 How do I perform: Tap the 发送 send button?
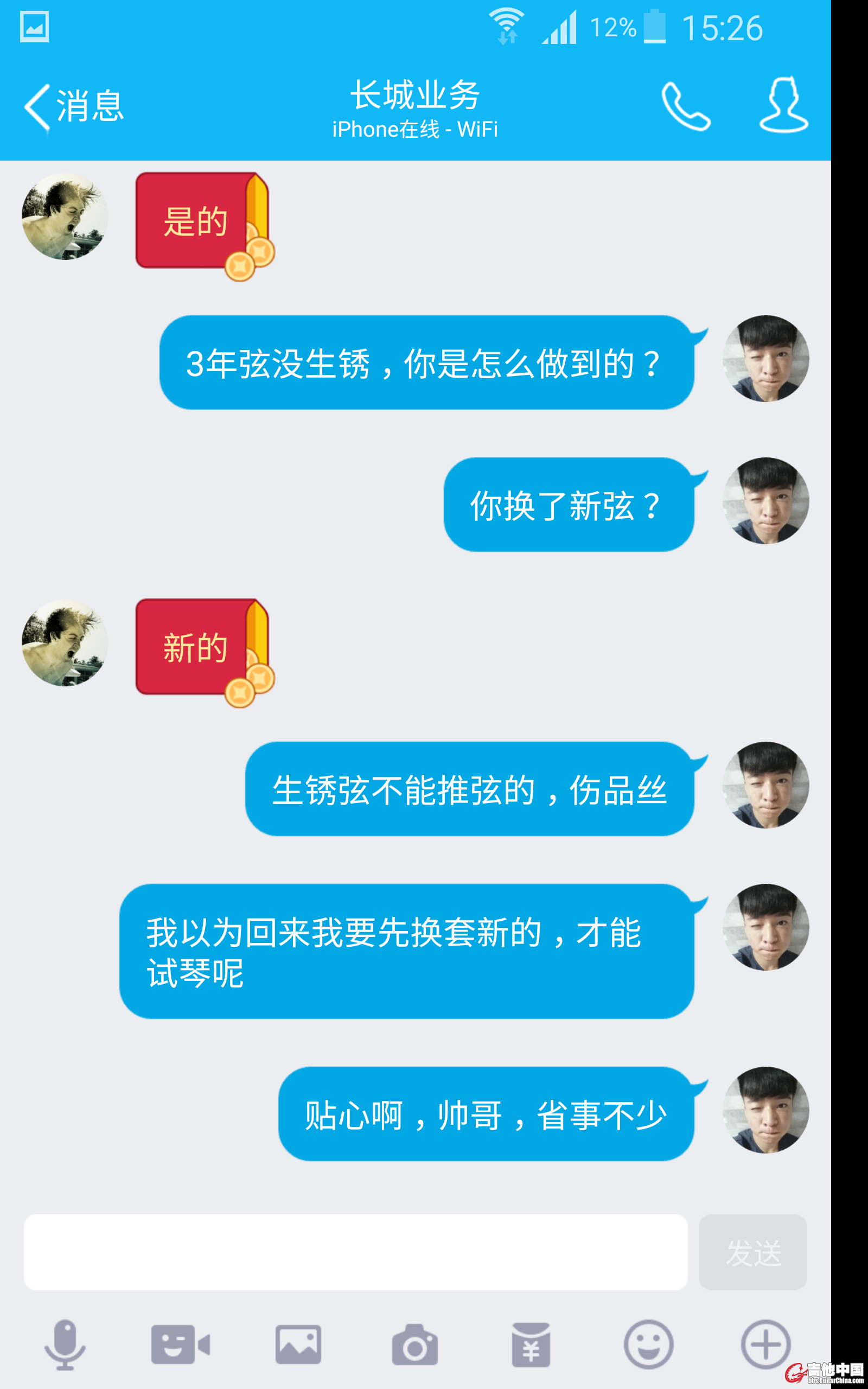click(x=752, y=1252)
